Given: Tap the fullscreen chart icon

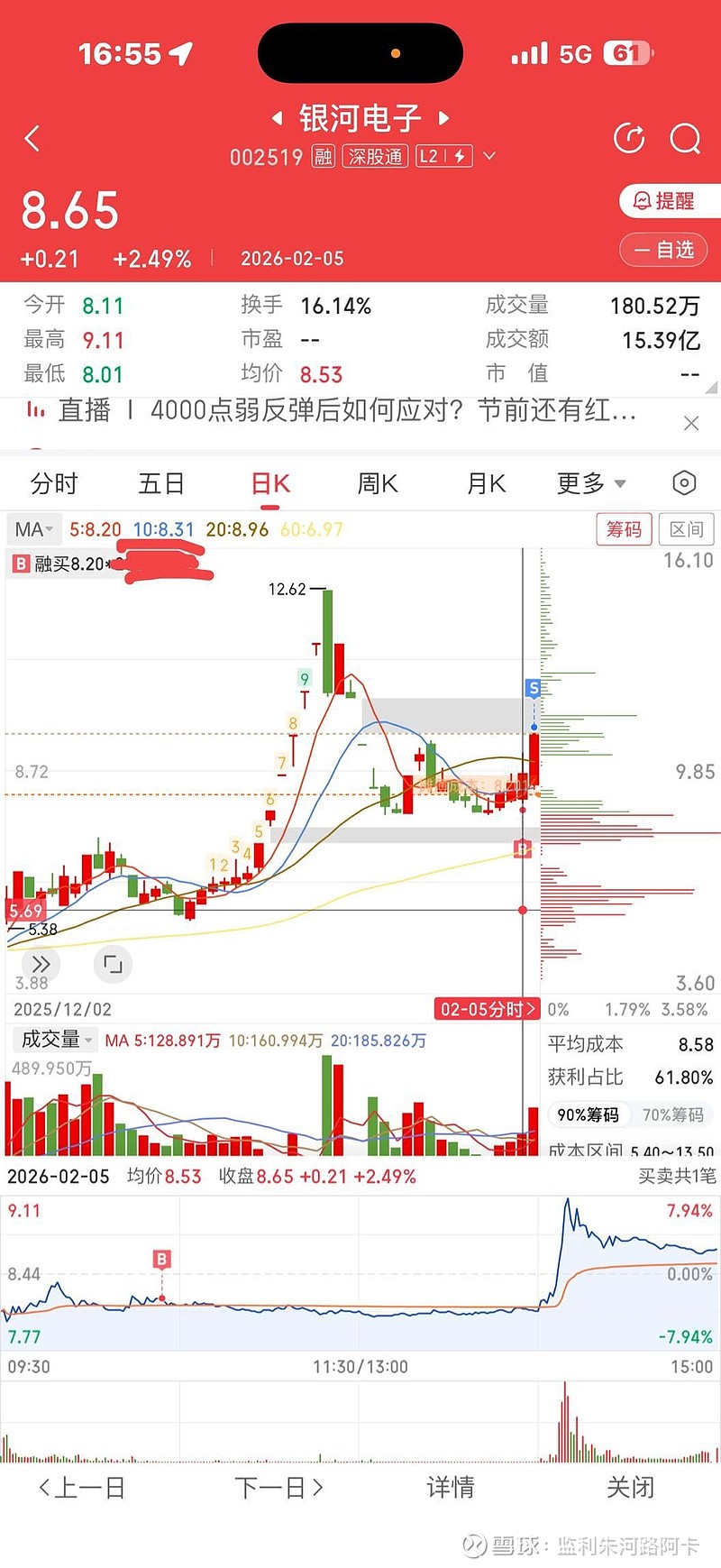Looking at the screenshot, I should point(113,964).
